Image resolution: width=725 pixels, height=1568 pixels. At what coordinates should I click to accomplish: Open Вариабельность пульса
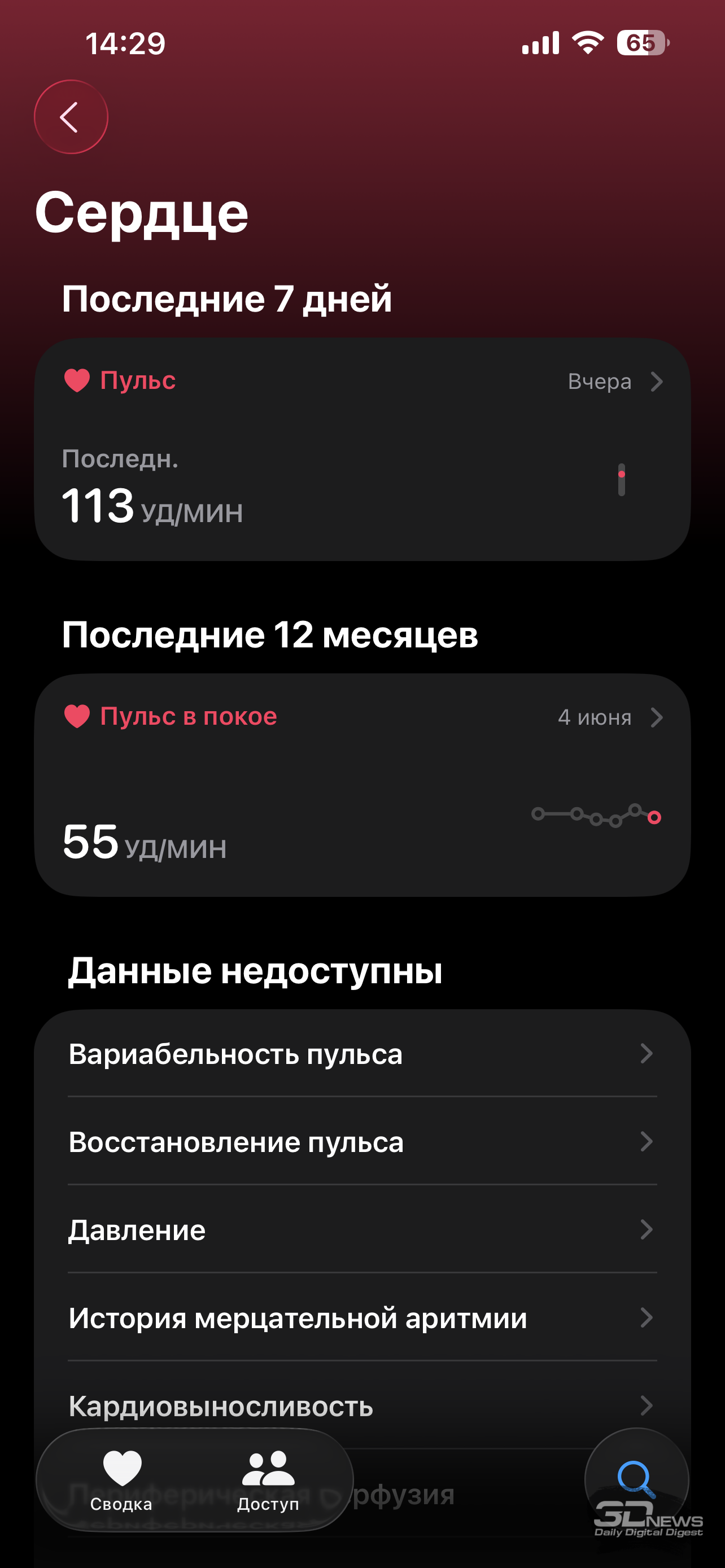pyautogui.click(x=362, y=1054)
